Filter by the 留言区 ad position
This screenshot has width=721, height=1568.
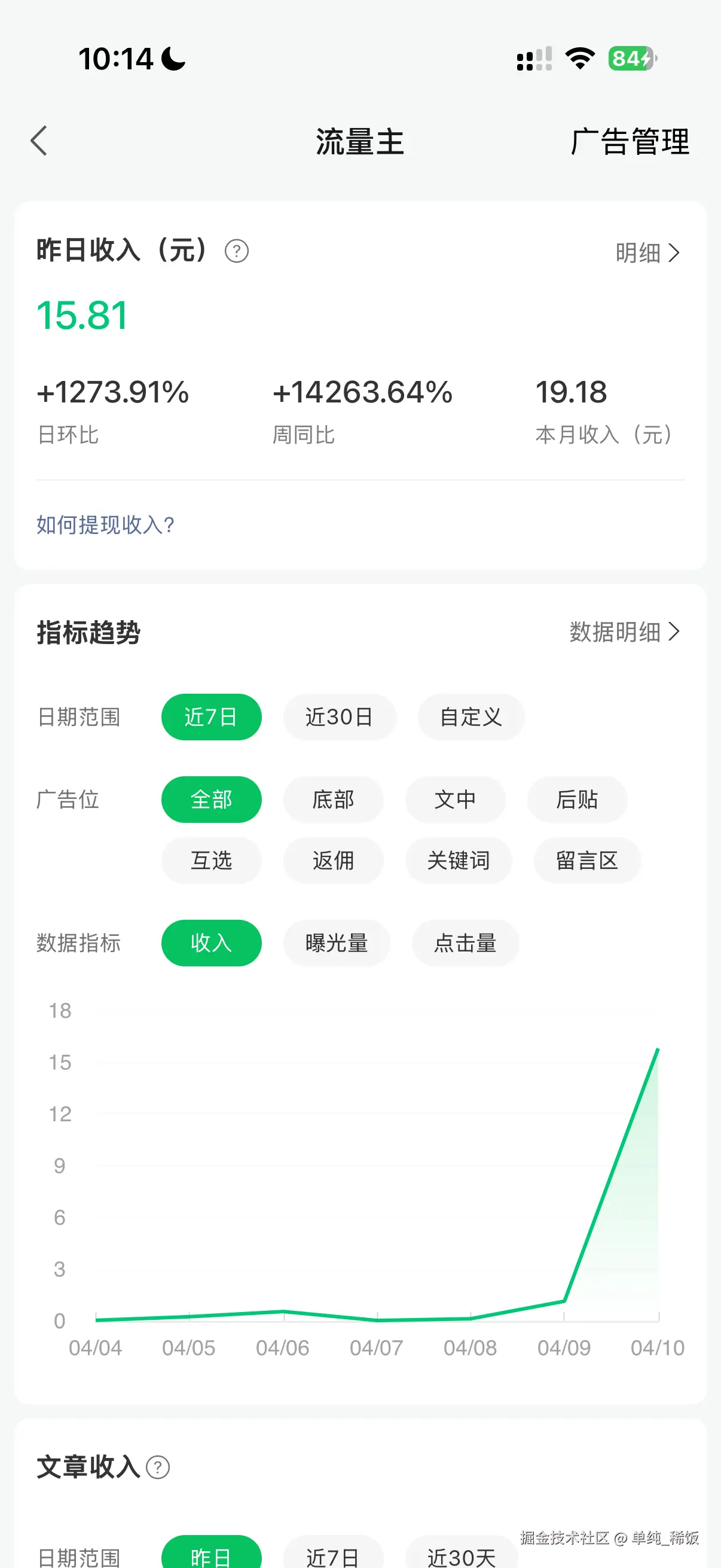tap(586, 861)
